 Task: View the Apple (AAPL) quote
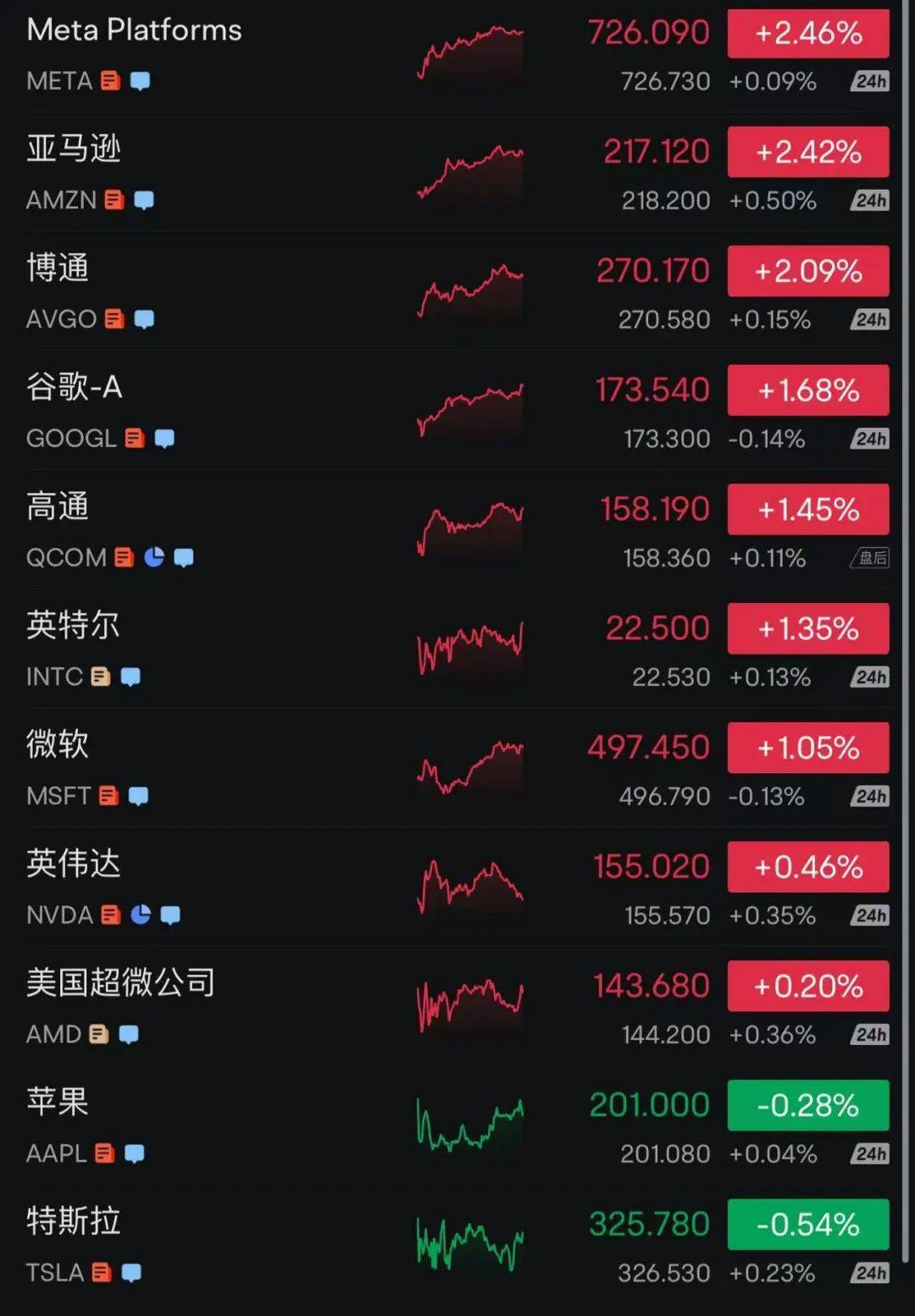58,1103
